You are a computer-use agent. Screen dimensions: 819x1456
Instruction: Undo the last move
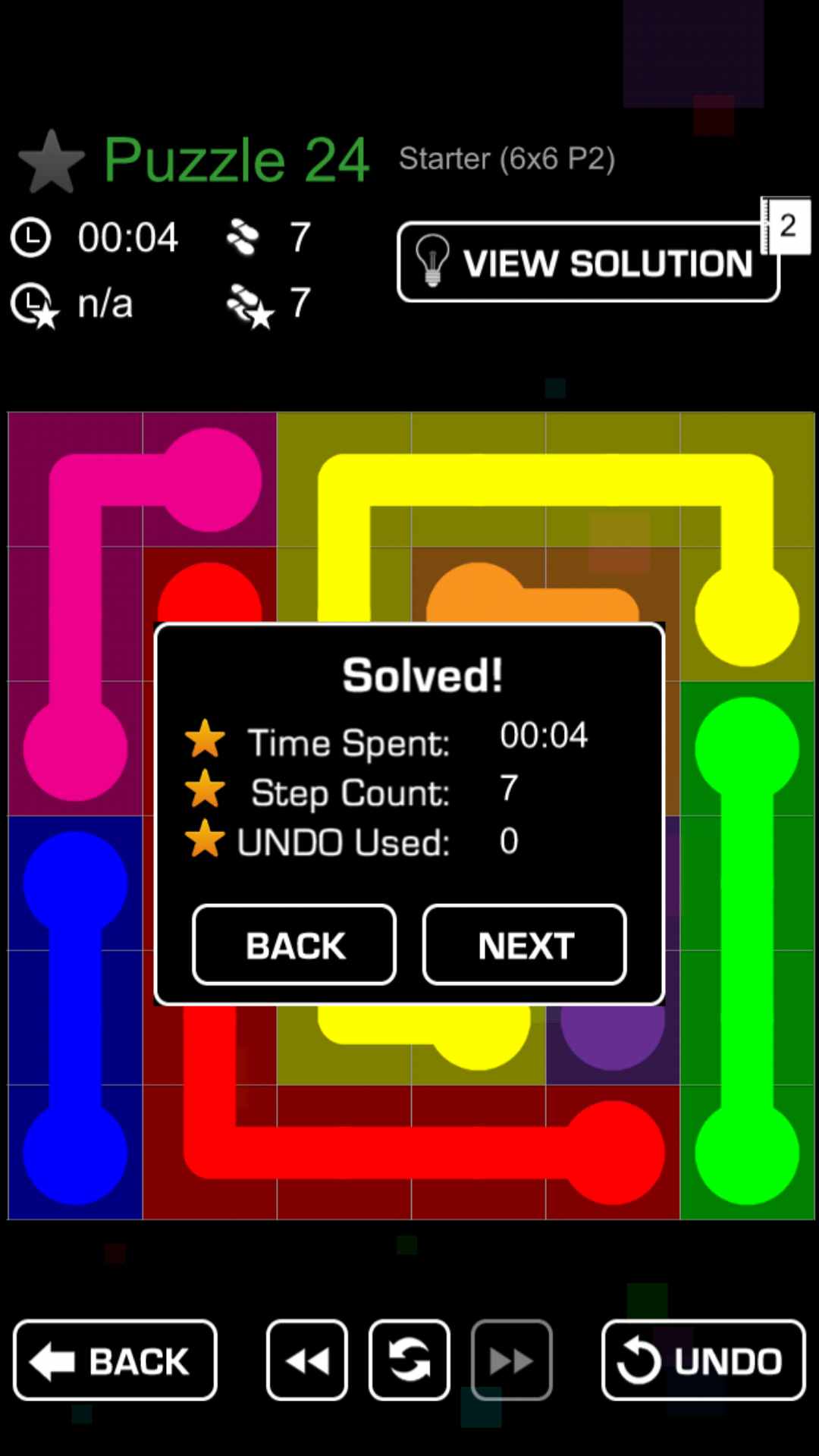pos(703,1360)
